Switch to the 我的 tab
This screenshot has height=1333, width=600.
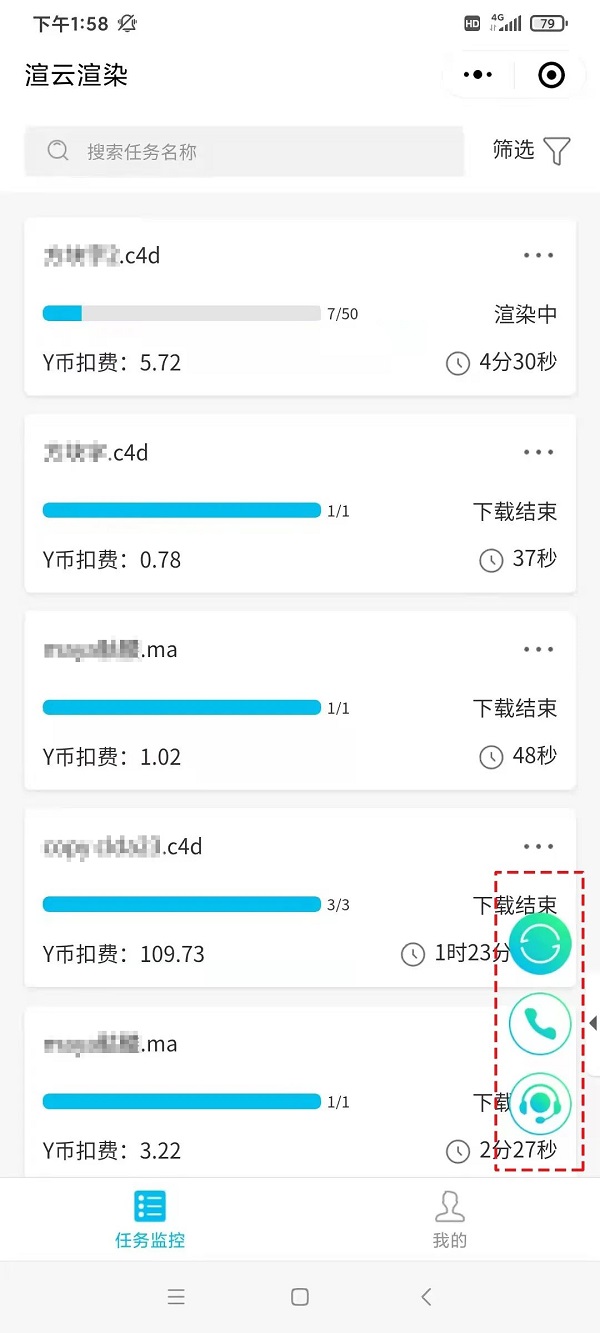click(x=450, y=1219)
